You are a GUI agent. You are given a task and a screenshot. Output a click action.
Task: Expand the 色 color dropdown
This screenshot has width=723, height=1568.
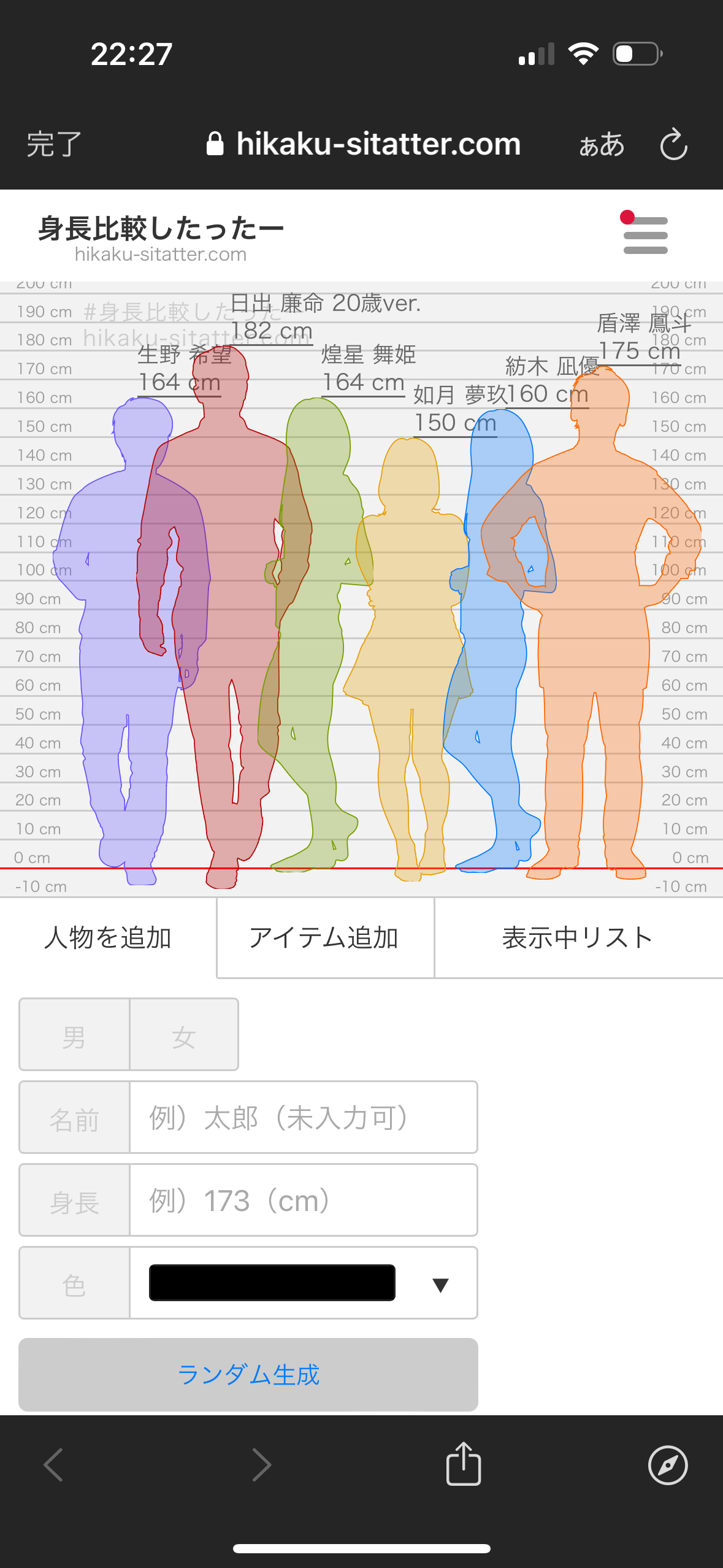tap(304, 1283)
